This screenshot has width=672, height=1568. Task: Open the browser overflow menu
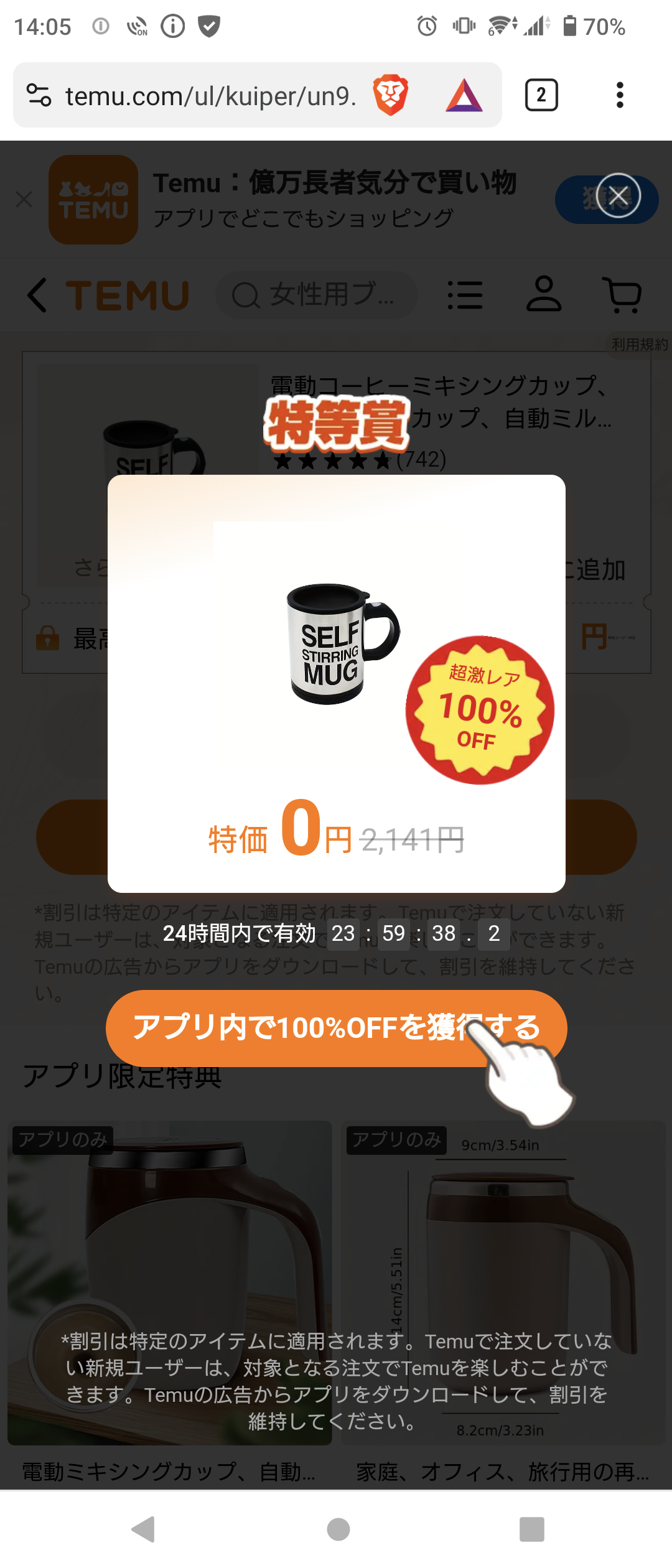[619, 95]
